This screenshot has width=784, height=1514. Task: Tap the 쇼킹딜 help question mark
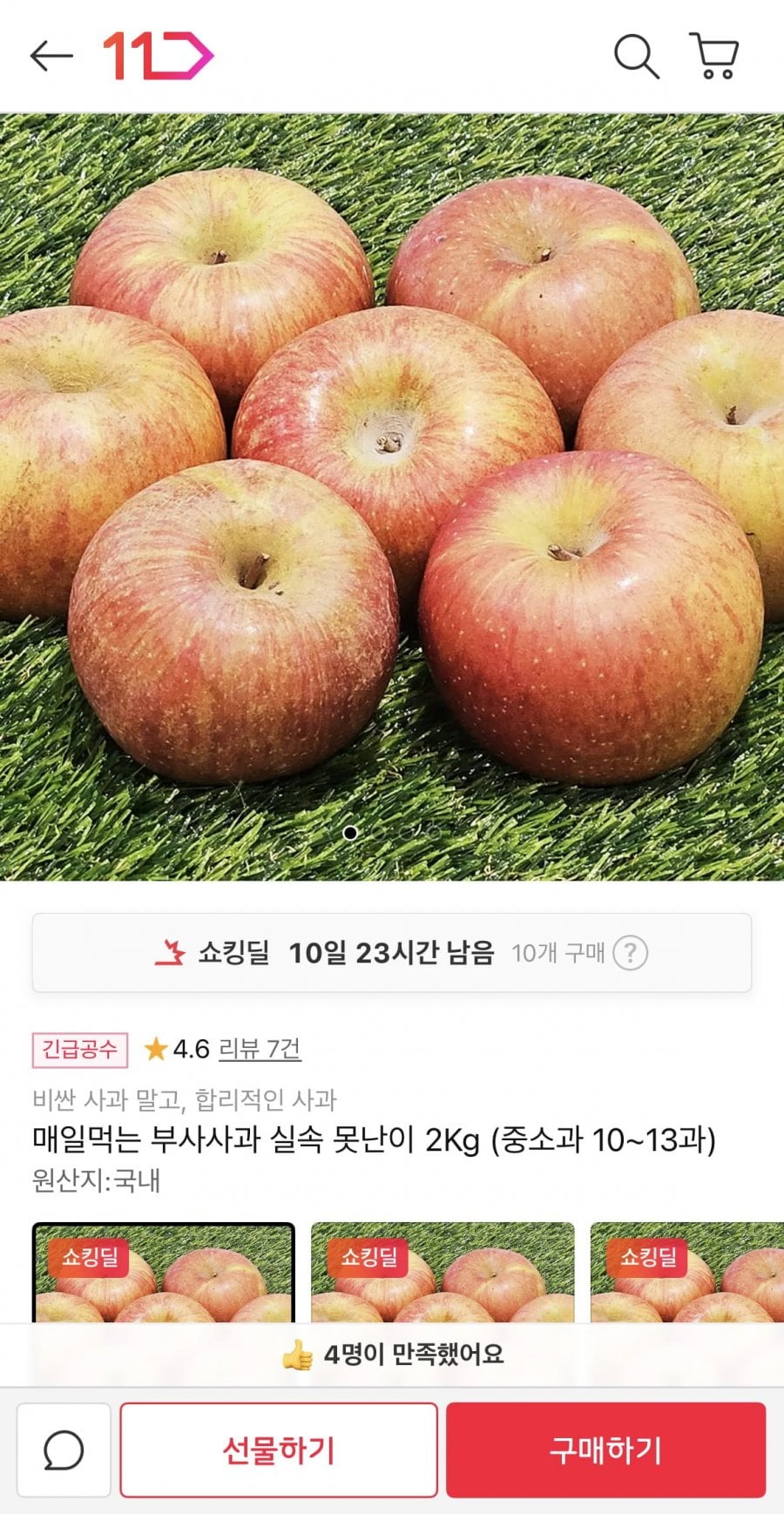click(x=630, y=953)
